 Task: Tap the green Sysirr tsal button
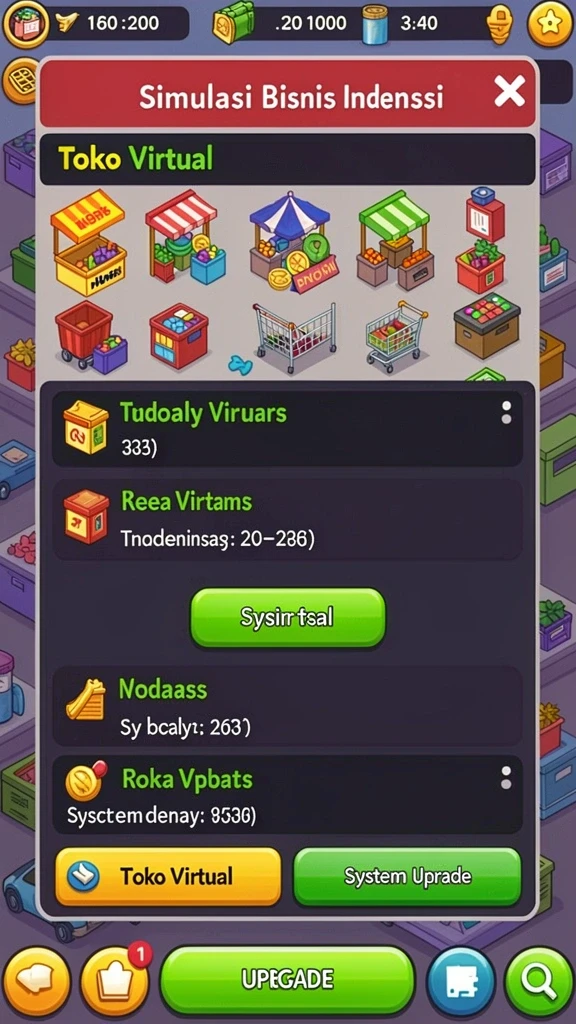[287, 617]
